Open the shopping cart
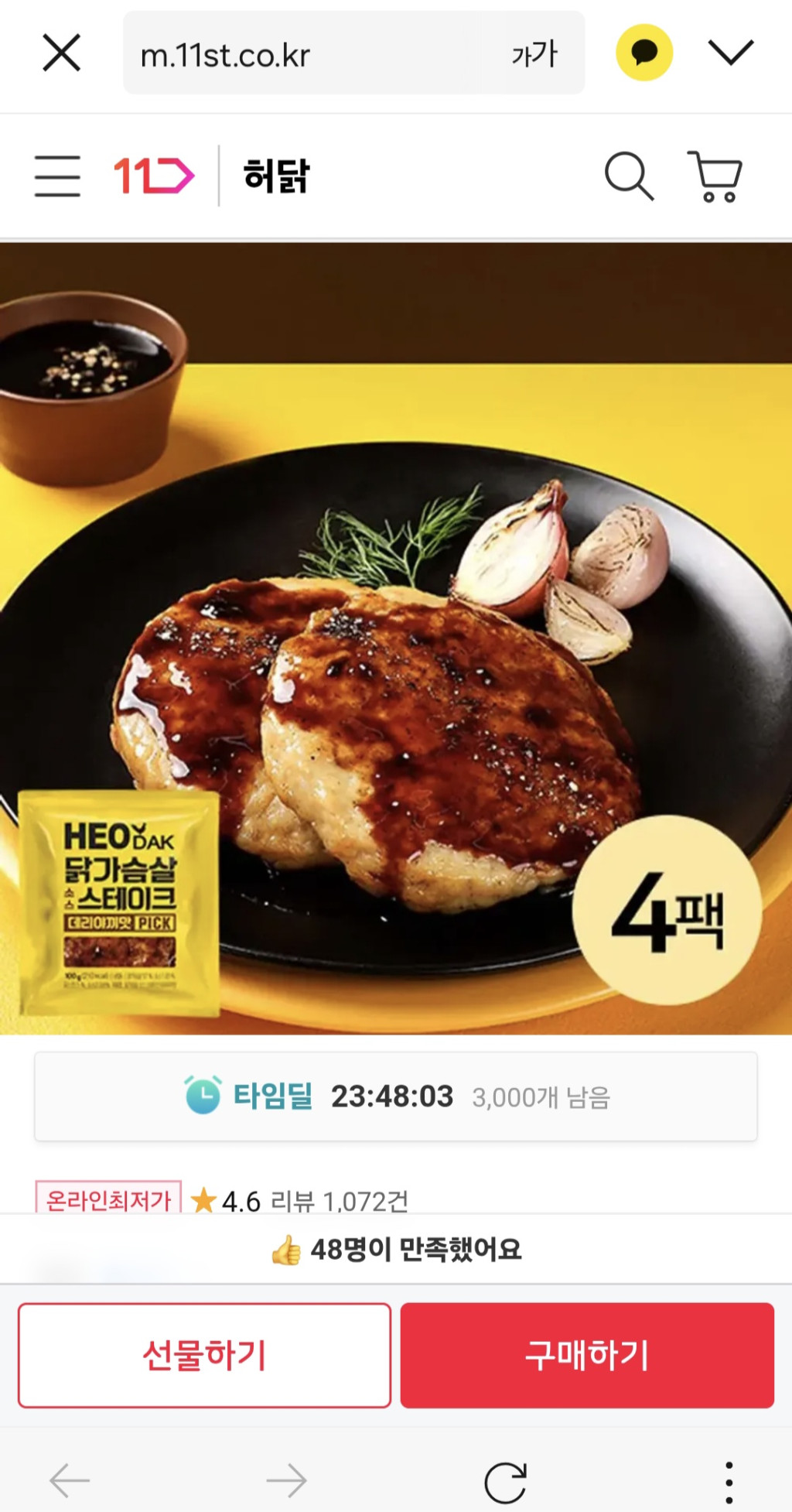 [716, 176]
